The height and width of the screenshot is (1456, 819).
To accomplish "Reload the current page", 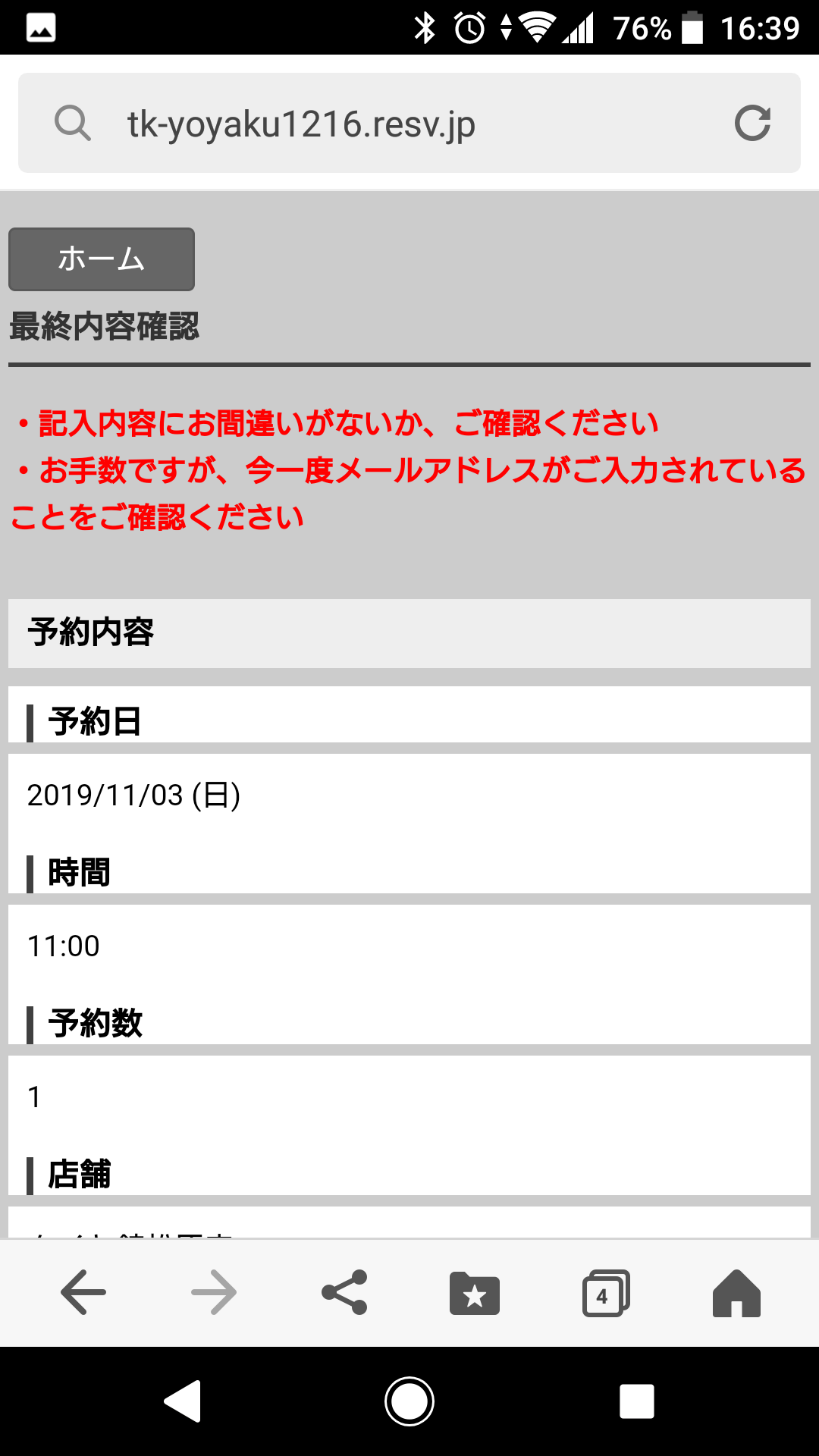I will click(x=752, y=124).
